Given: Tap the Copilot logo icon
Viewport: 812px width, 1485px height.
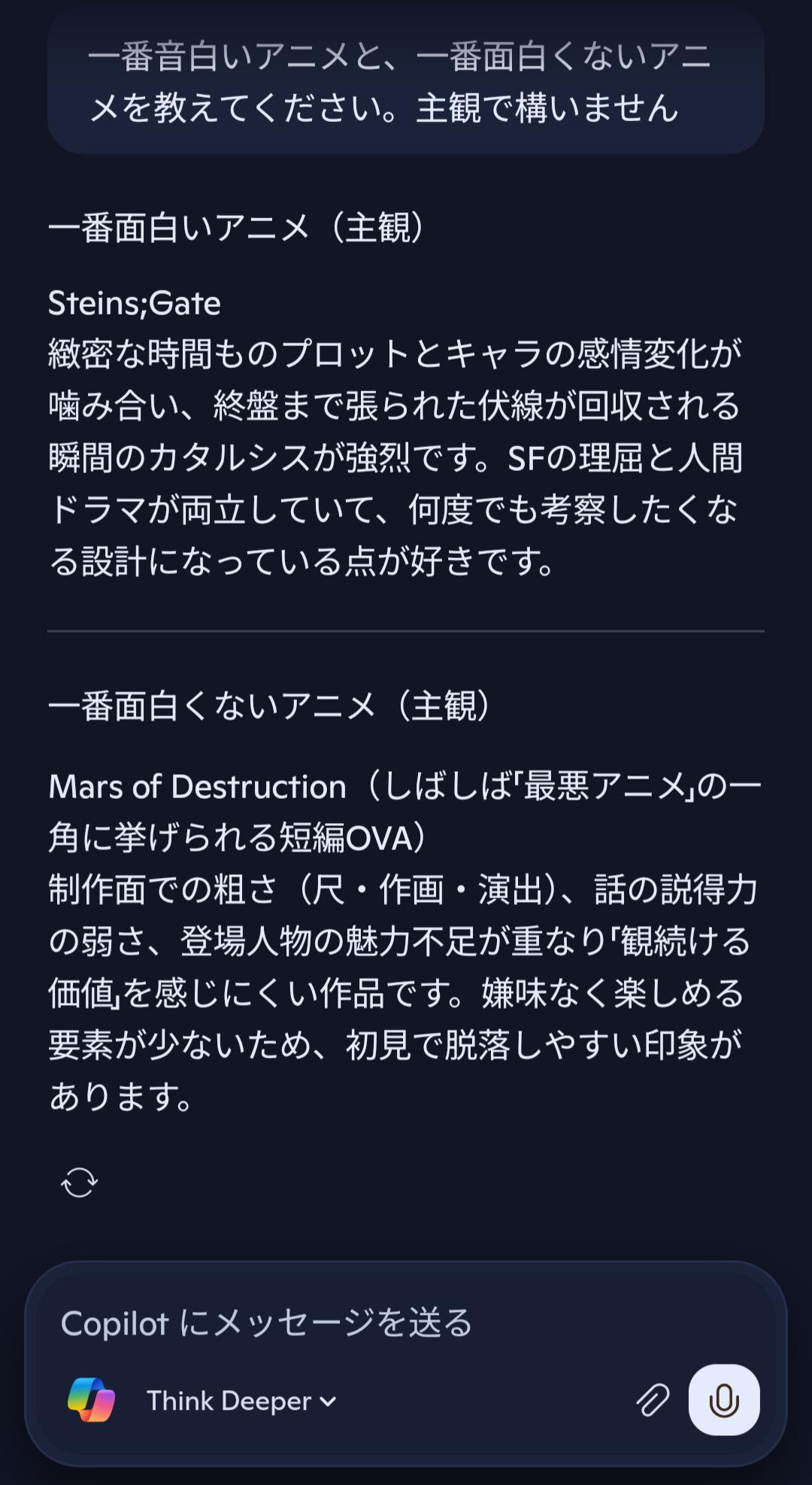Looking at the screenshot, I should (92, 1400).
